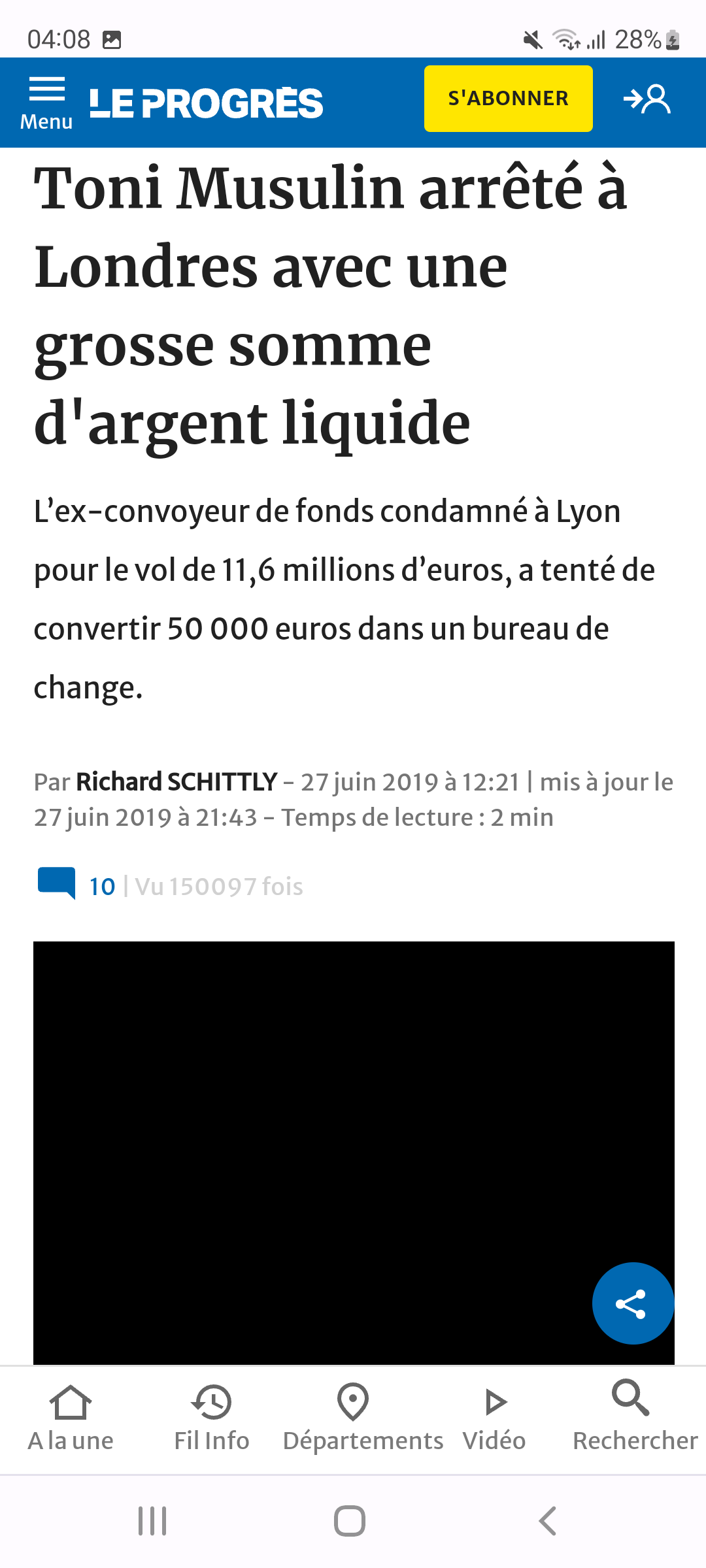706x1568 pixels.
Task: Tap the S'ABONNER subscribe button
Action: coord(509,99)
